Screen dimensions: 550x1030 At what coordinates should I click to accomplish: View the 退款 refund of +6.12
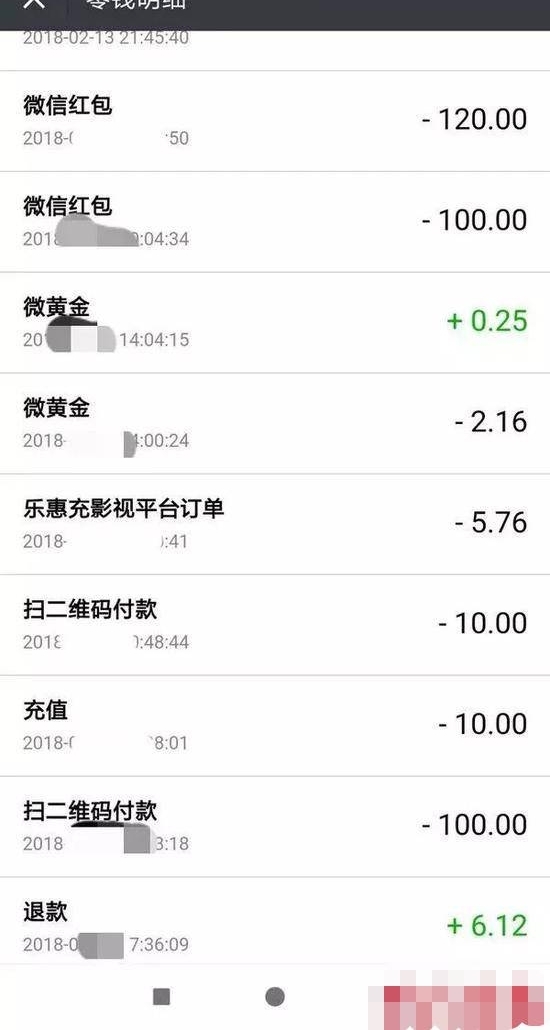[275, 921]
